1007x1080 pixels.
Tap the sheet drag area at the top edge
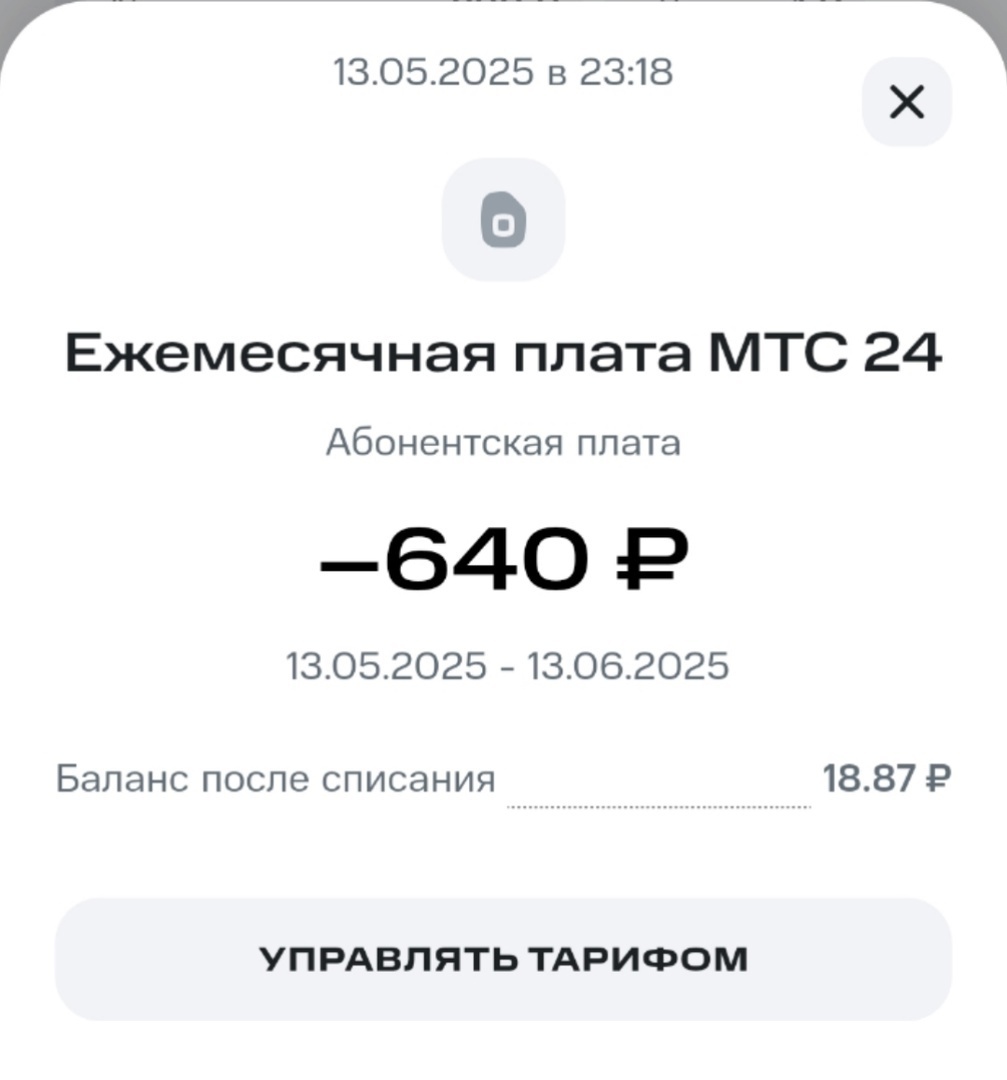503,15
